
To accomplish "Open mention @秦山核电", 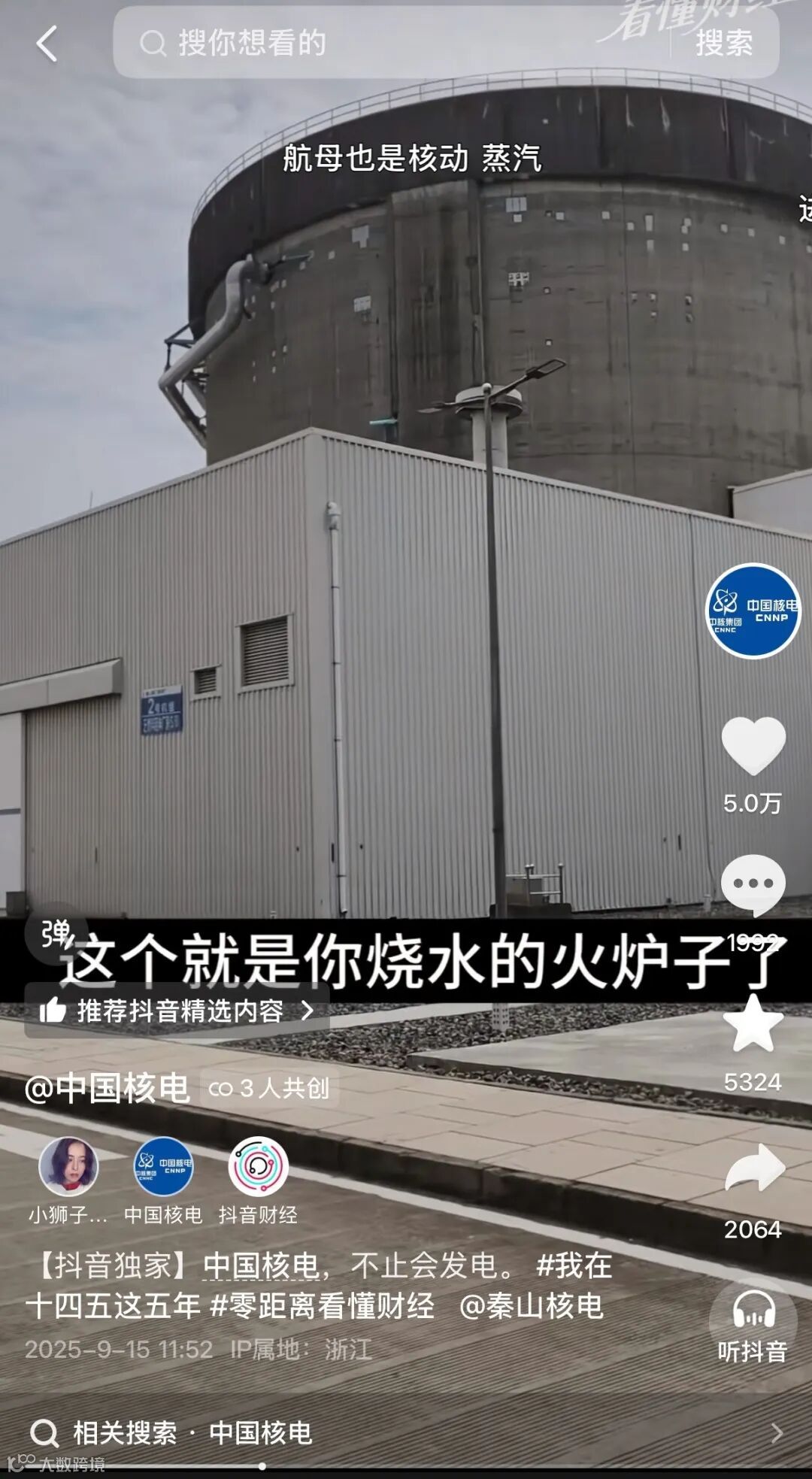I will click(x=531, y=1306).
